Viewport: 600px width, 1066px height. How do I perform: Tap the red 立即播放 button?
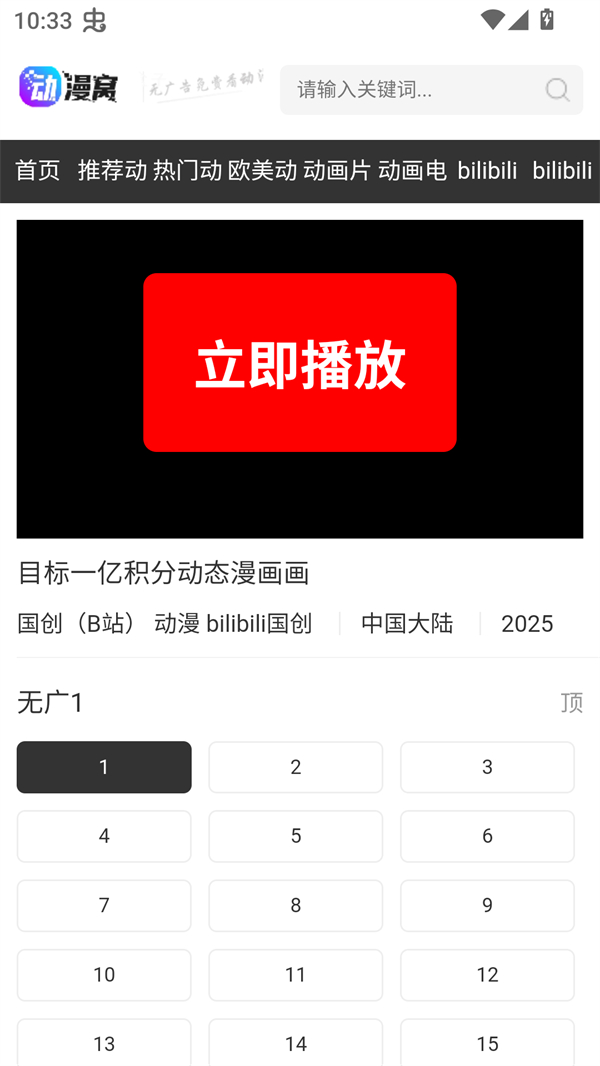300,362
